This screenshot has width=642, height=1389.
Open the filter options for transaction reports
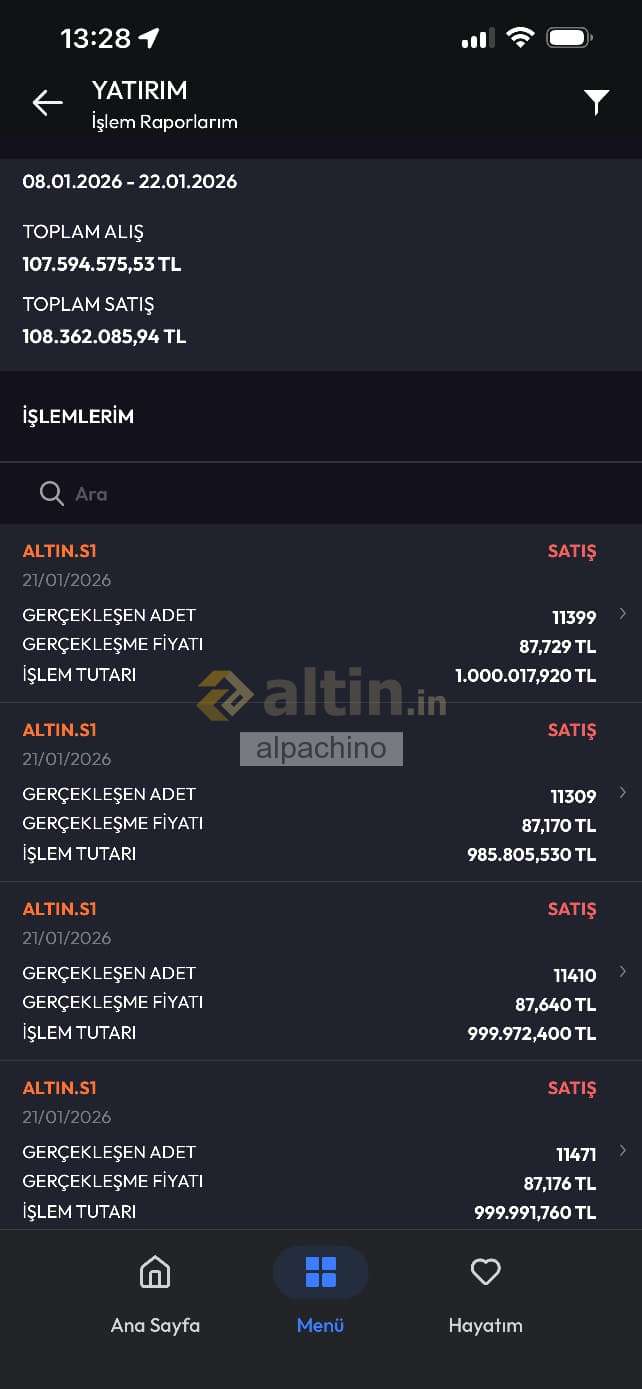pos(596,102)
